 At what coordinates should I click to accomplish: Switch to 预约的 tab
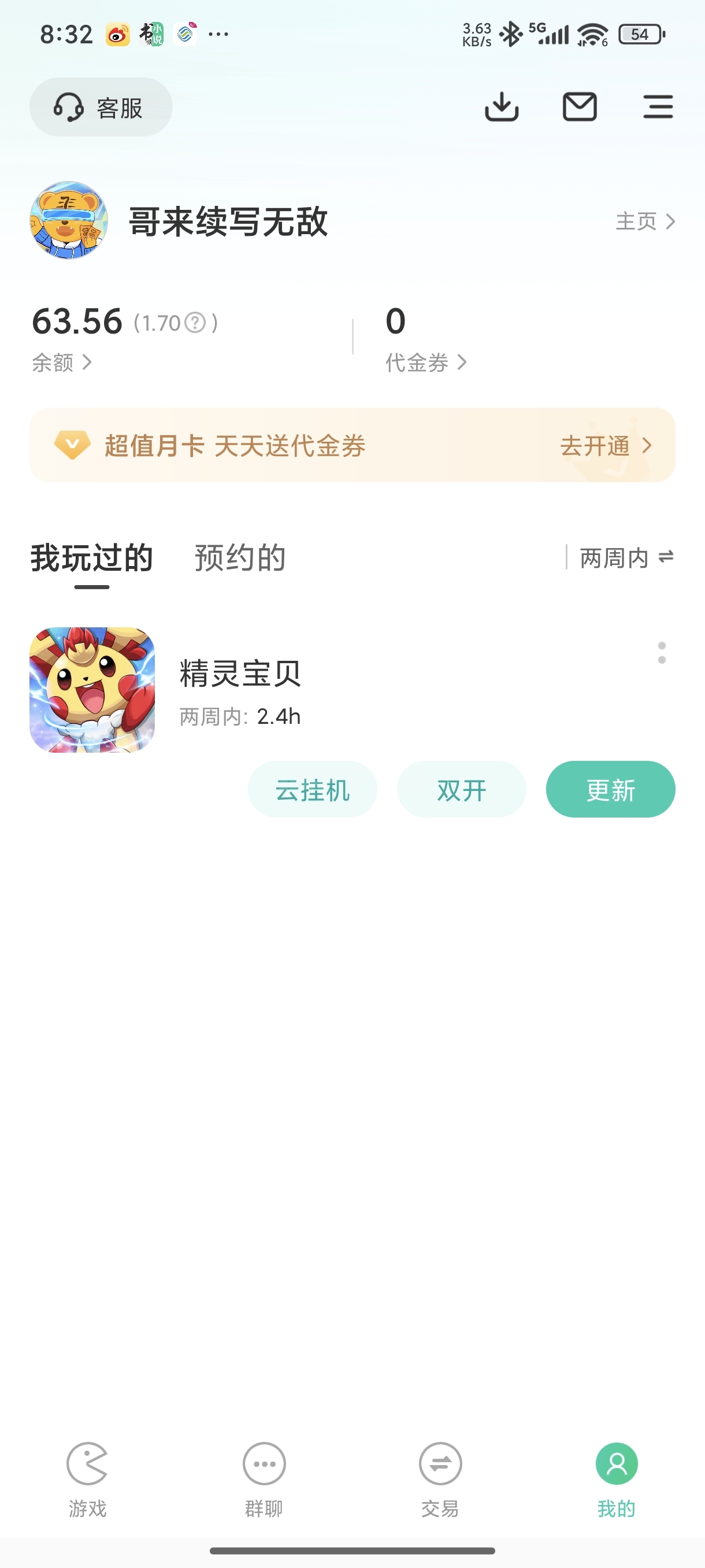240,557
